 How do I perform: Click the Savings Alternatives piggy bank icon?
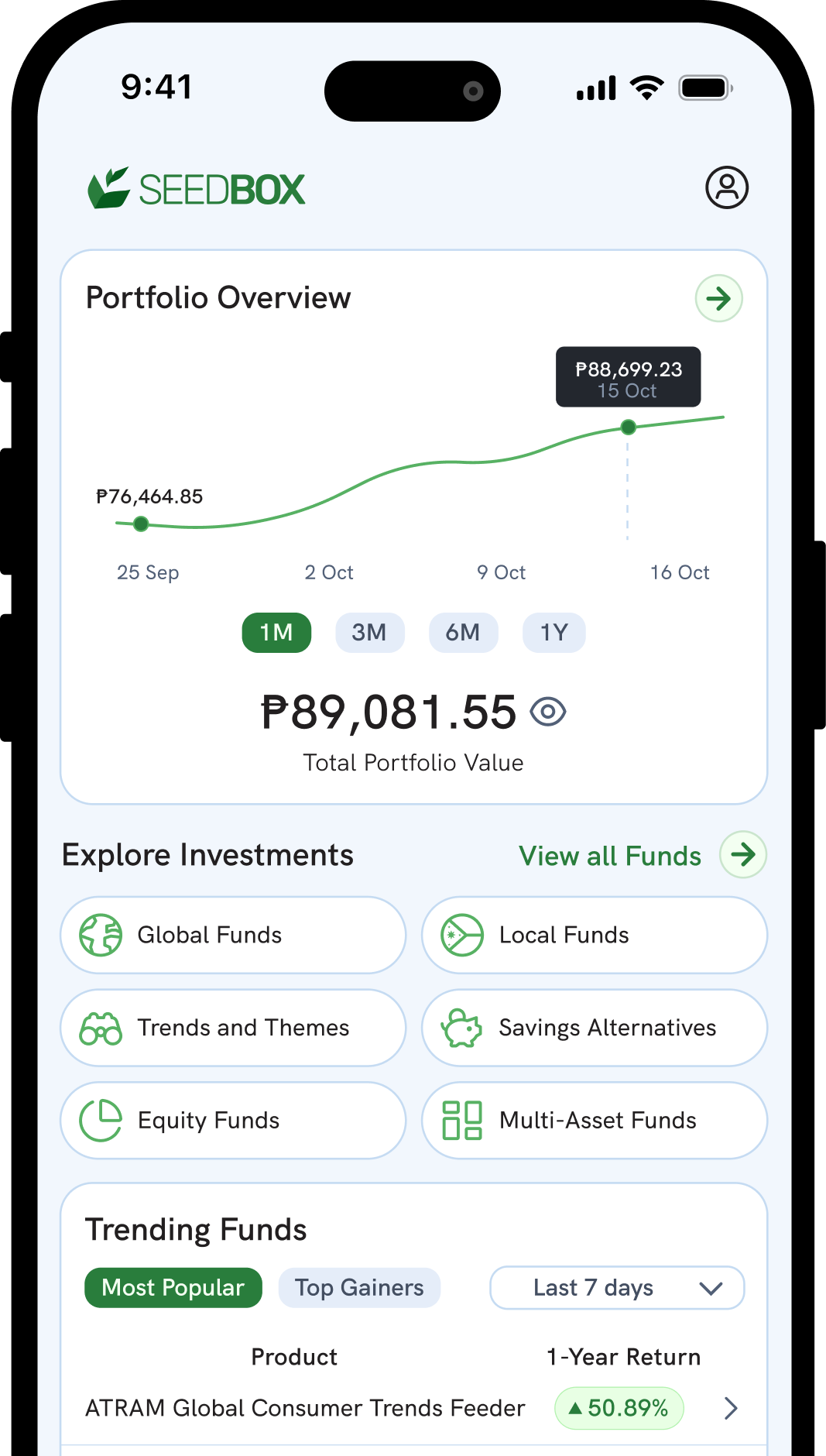click(x=461, y=1028)
